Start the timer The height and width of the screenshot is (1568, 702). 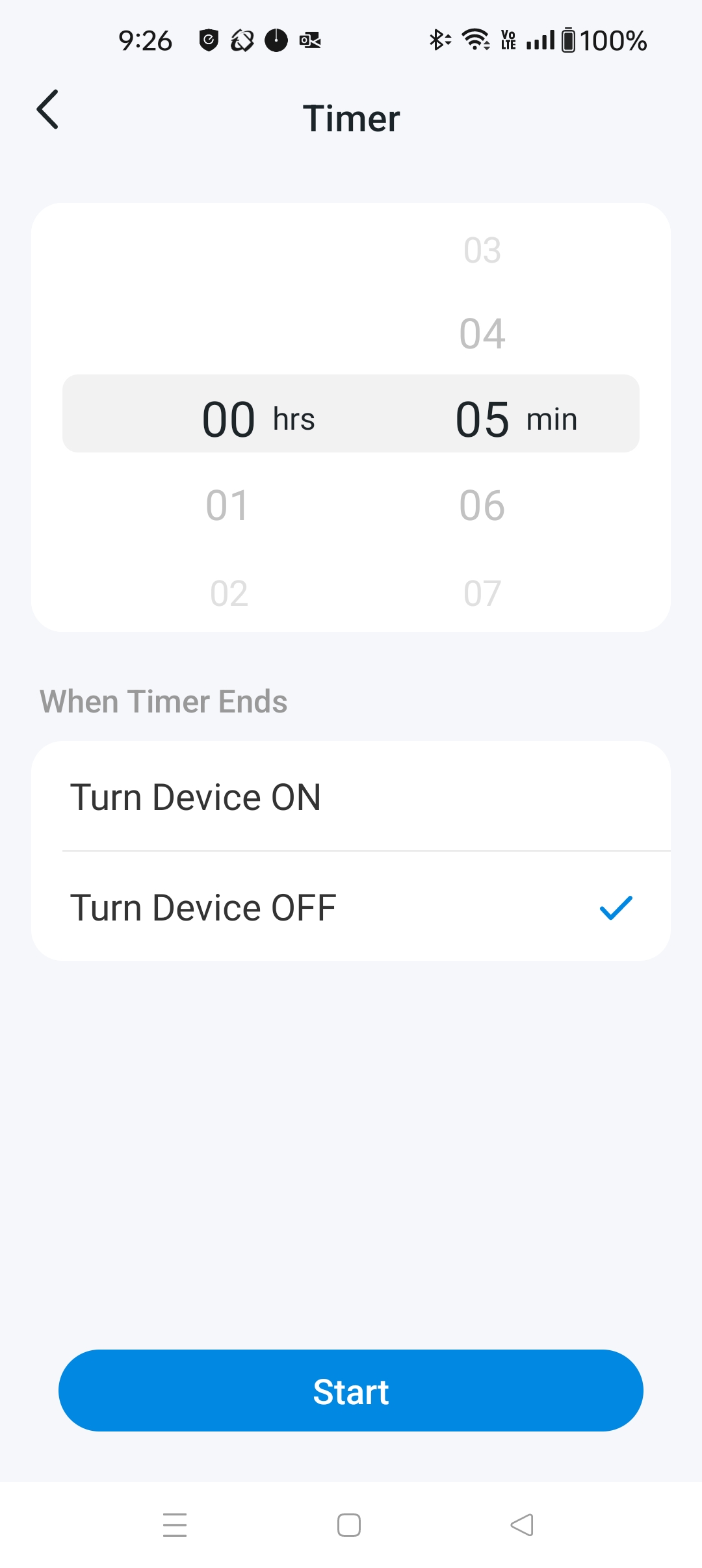351,1391
